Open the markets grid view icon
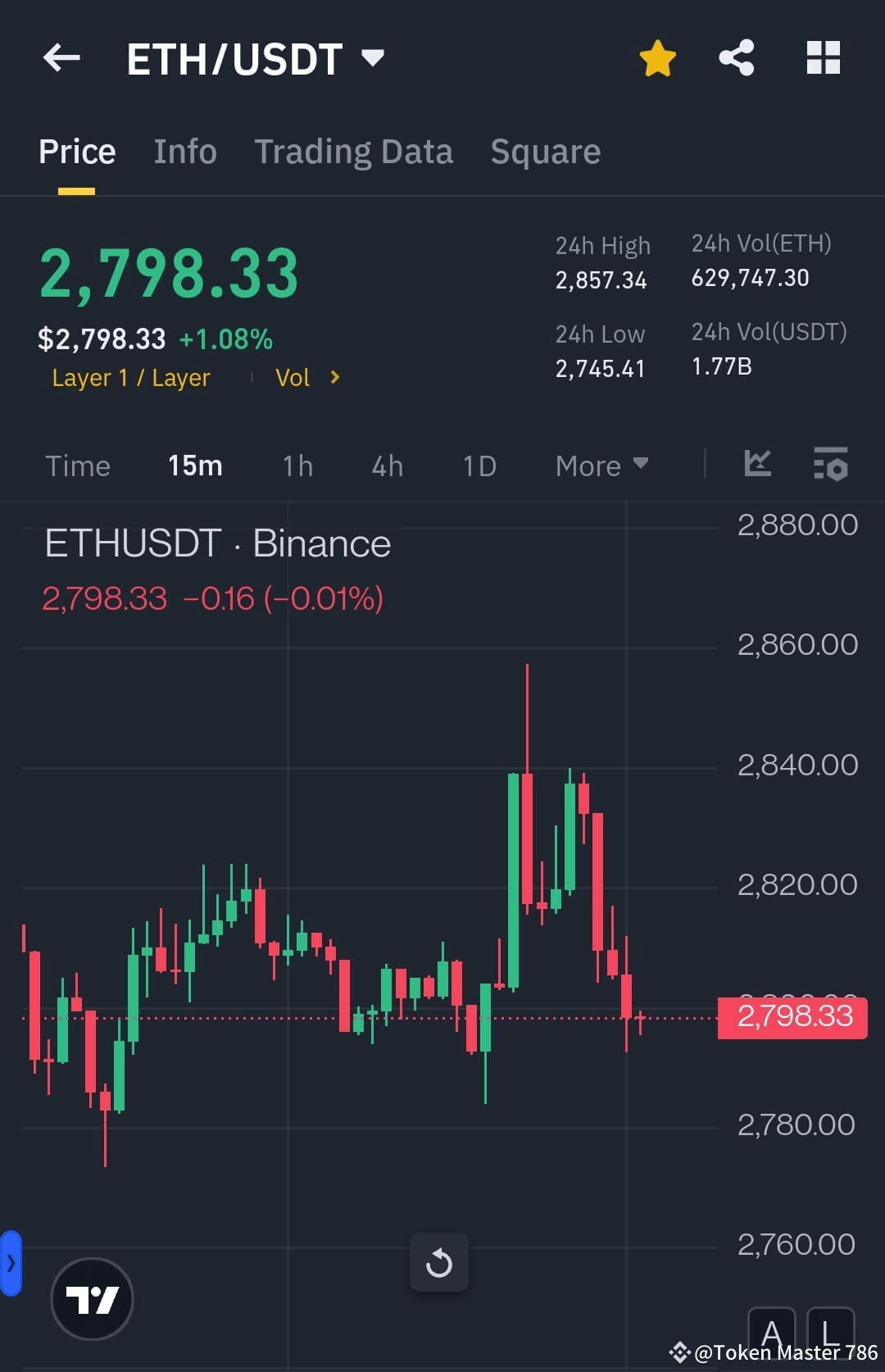Screen dimensions: 885x1372 [823, 57]
